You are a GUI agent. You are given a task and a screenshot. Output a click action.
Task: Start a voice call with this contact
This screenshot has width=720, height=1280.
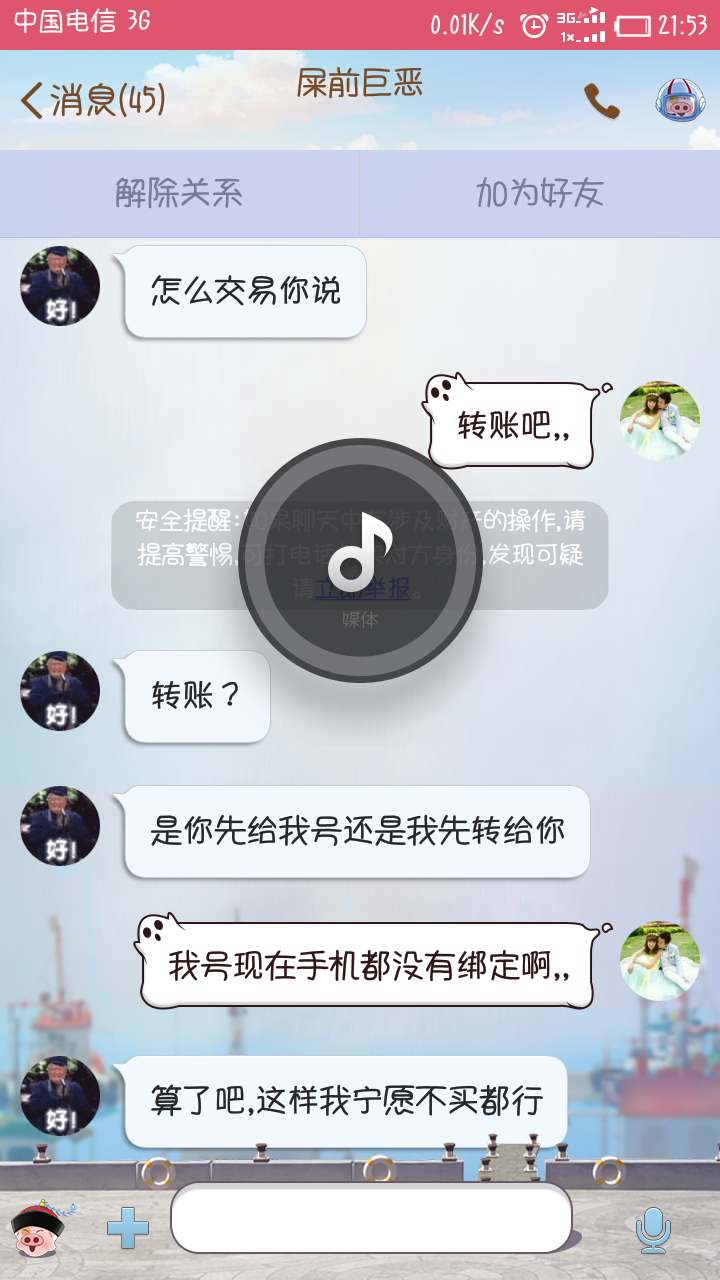click(x=602, y=101)
